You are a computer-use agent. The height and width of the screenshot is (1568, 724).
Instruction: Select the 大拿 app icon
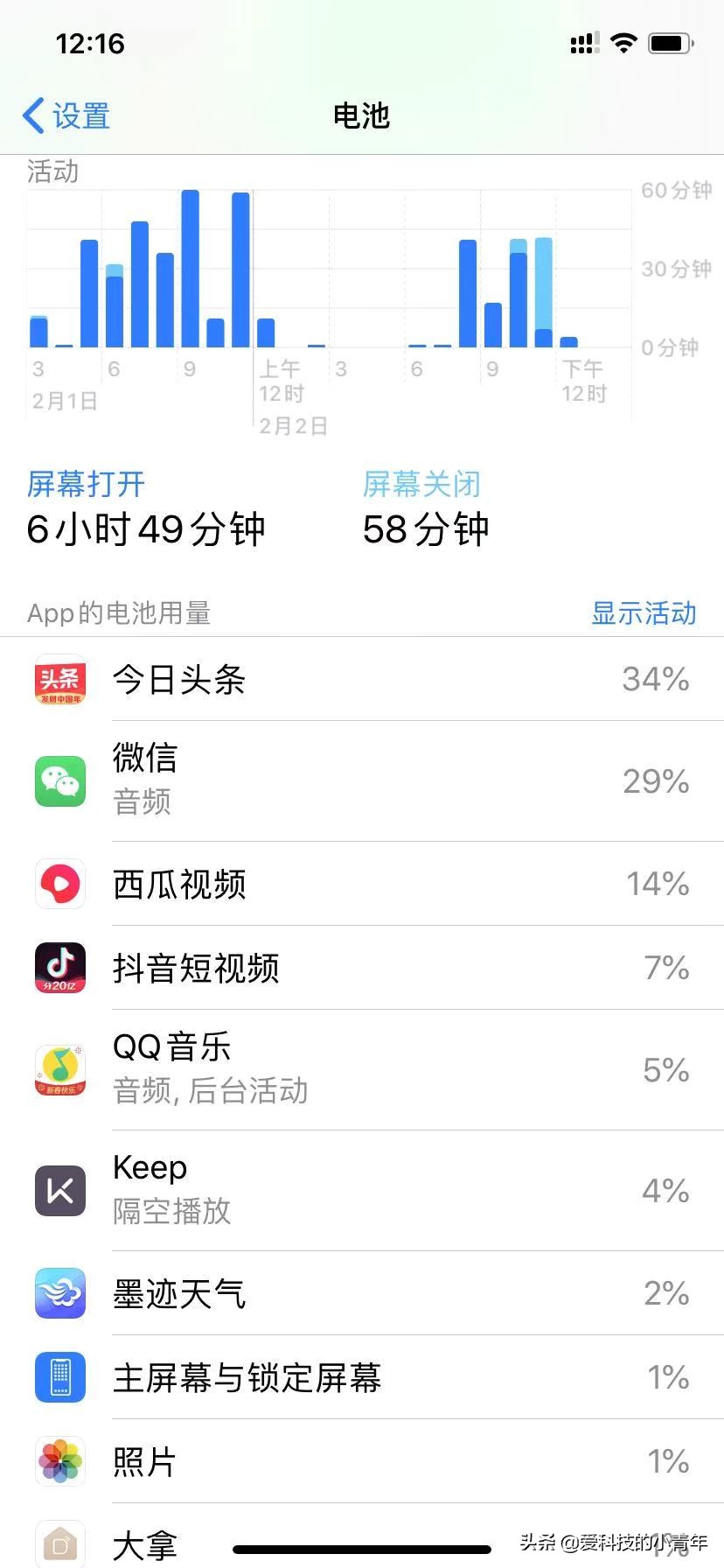(59, 1543)
